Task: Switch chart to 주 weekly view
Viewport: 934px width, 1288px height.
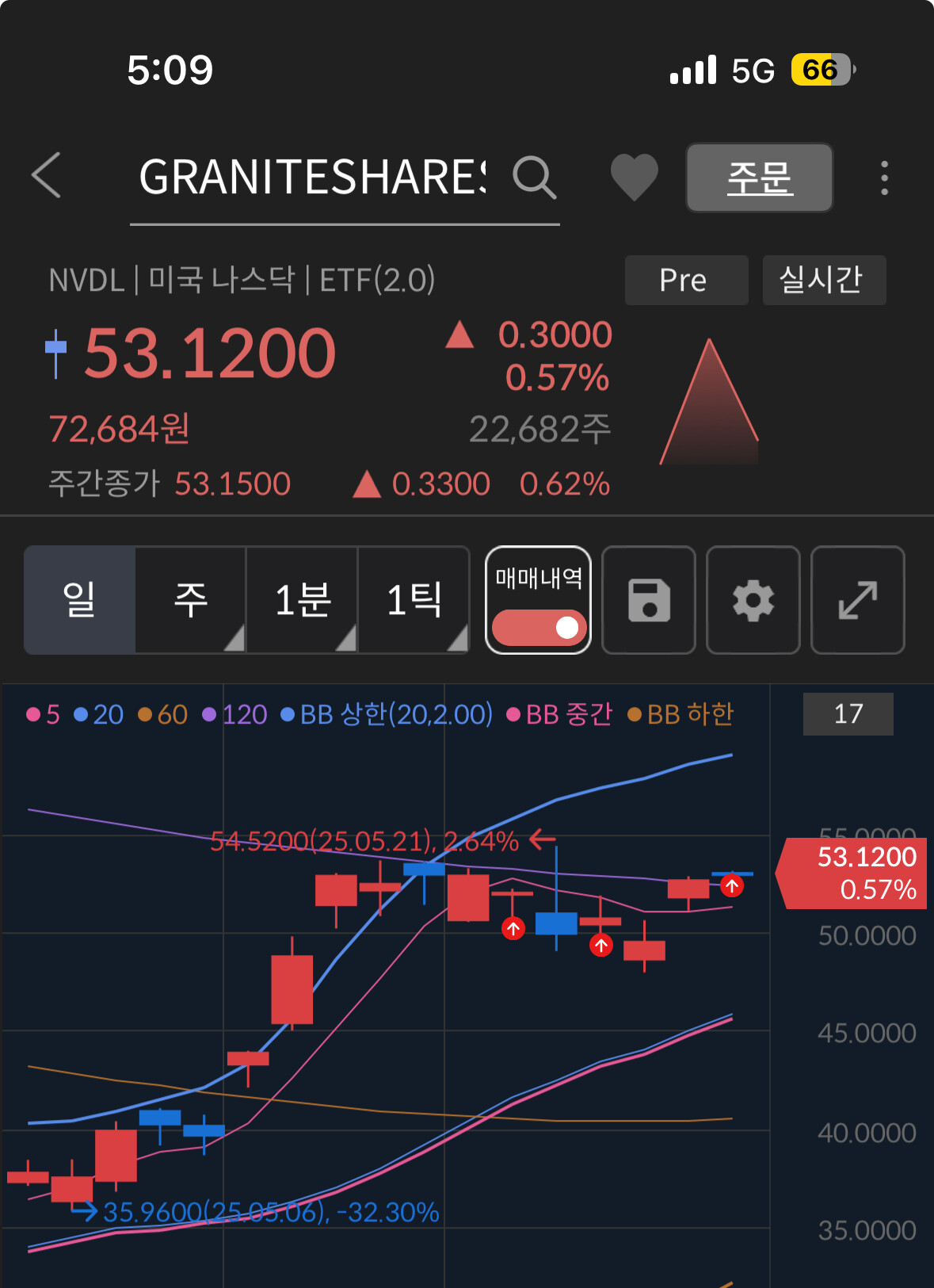Action: click(x=190, y=600)
